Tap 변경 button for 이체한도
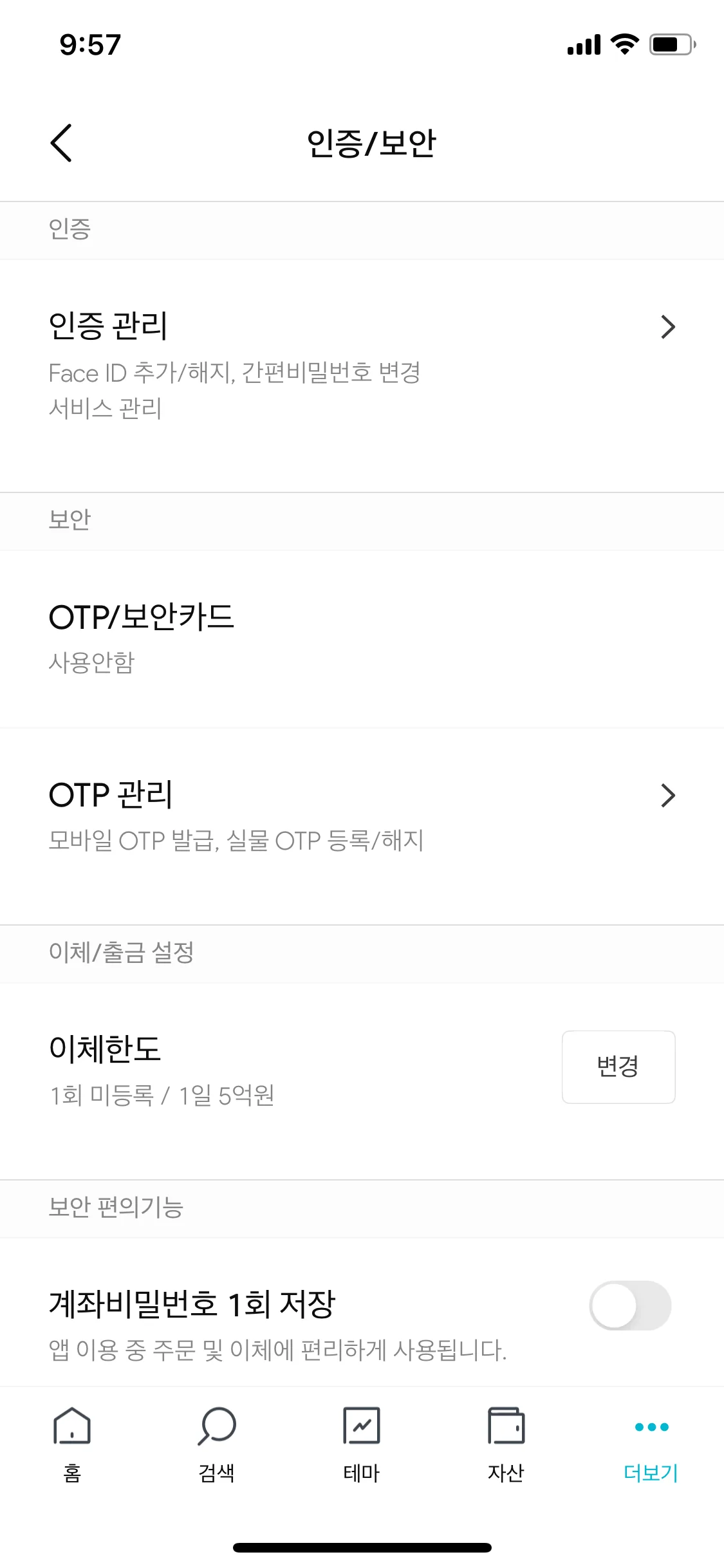 [x=618, y=1067]
